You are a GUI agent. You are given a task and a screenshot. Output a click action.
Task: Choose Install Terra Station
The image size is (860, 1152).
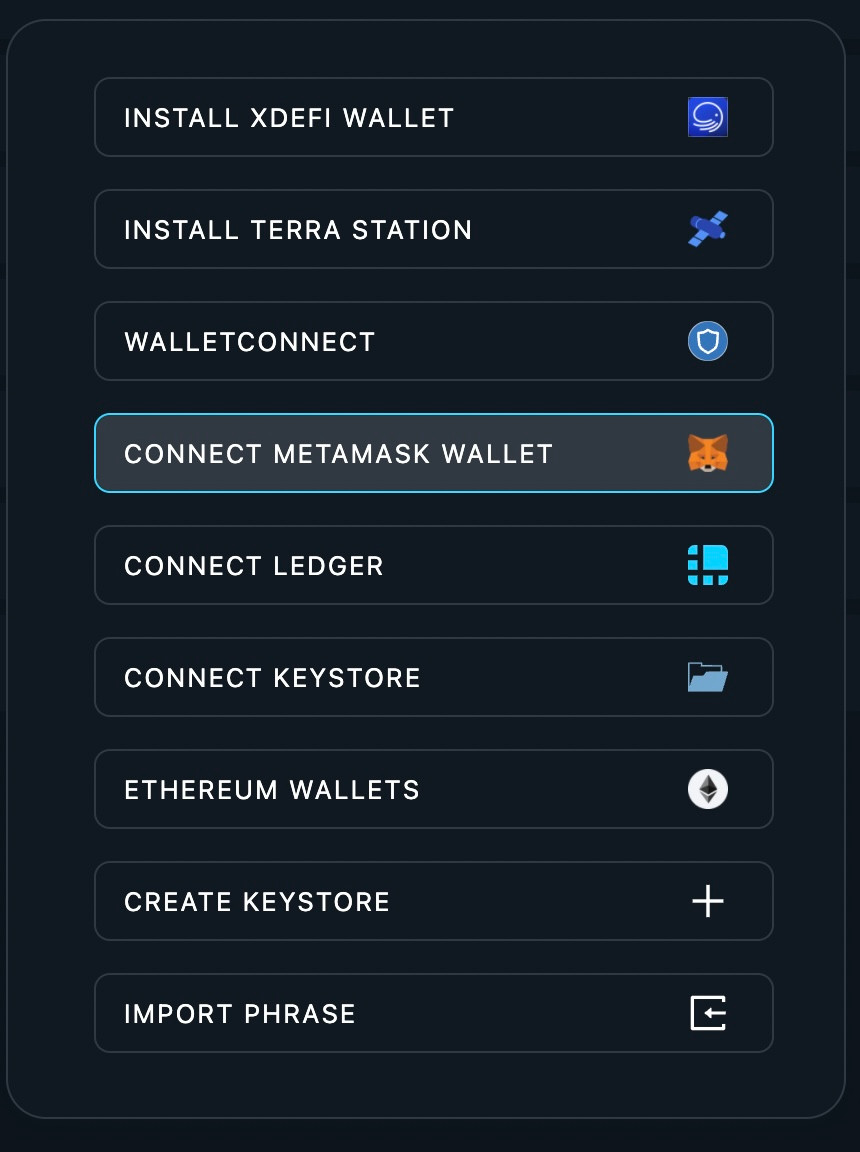pyautogui.click(x=433, y=229)
